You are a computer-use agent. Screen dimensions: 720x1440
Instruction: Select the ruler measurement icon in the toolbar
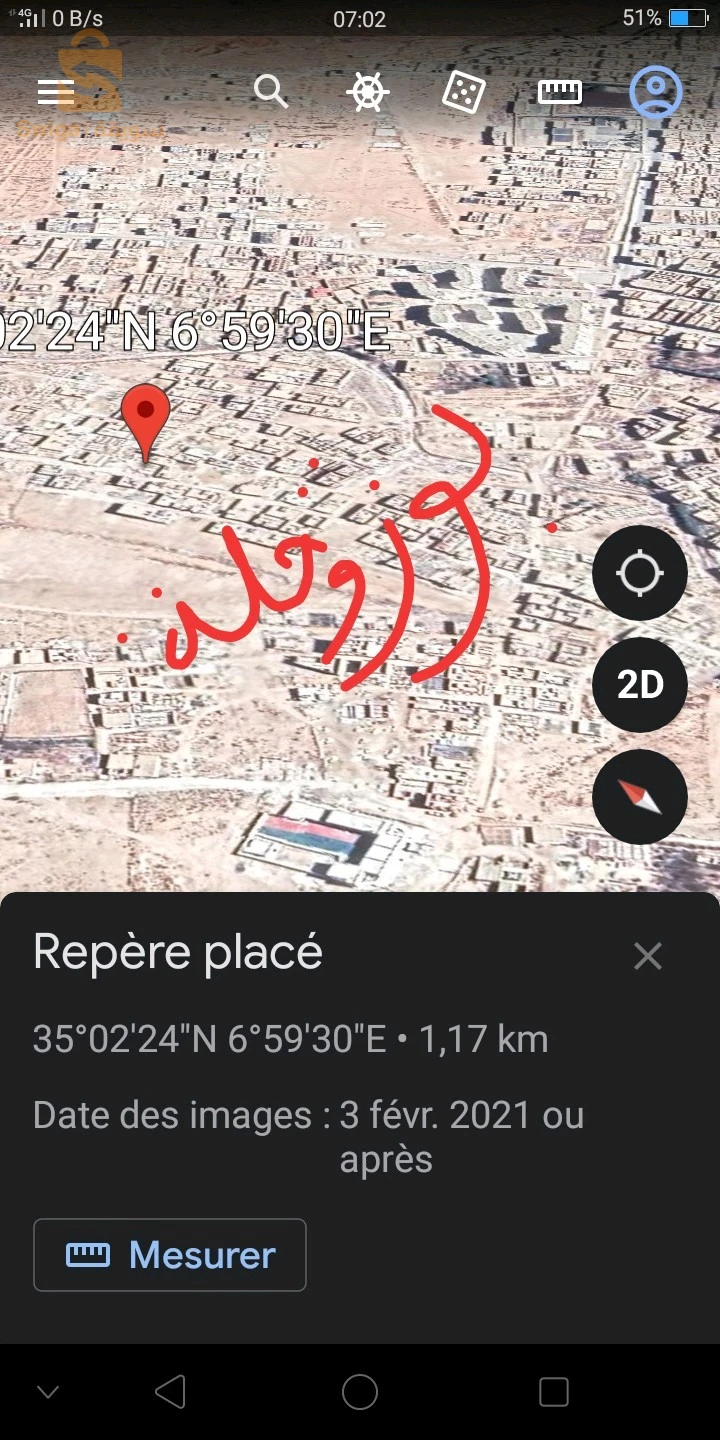(558, 91)
